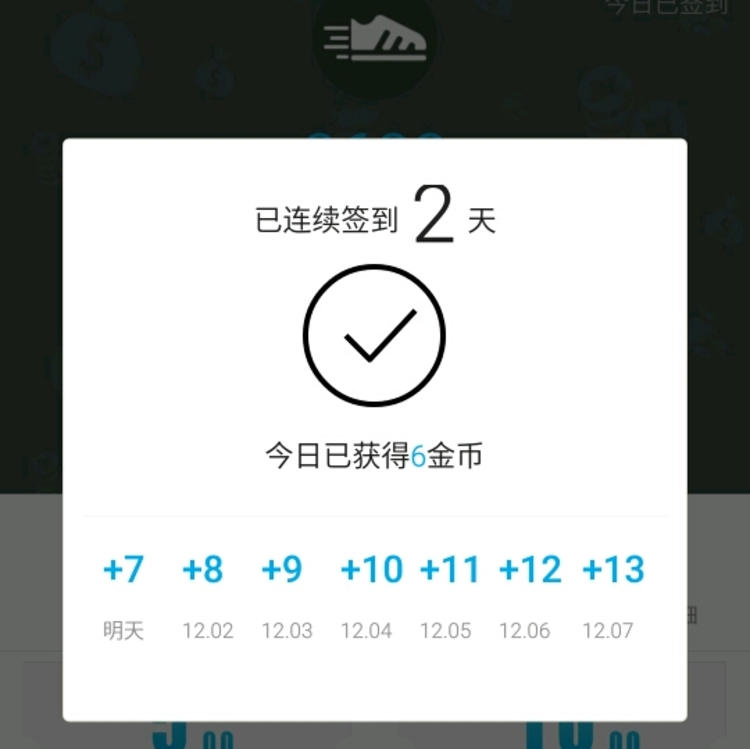Tap the checkmark circle in sign-in dialog
This screenshot has width=750, height=749.
point(375,335)
